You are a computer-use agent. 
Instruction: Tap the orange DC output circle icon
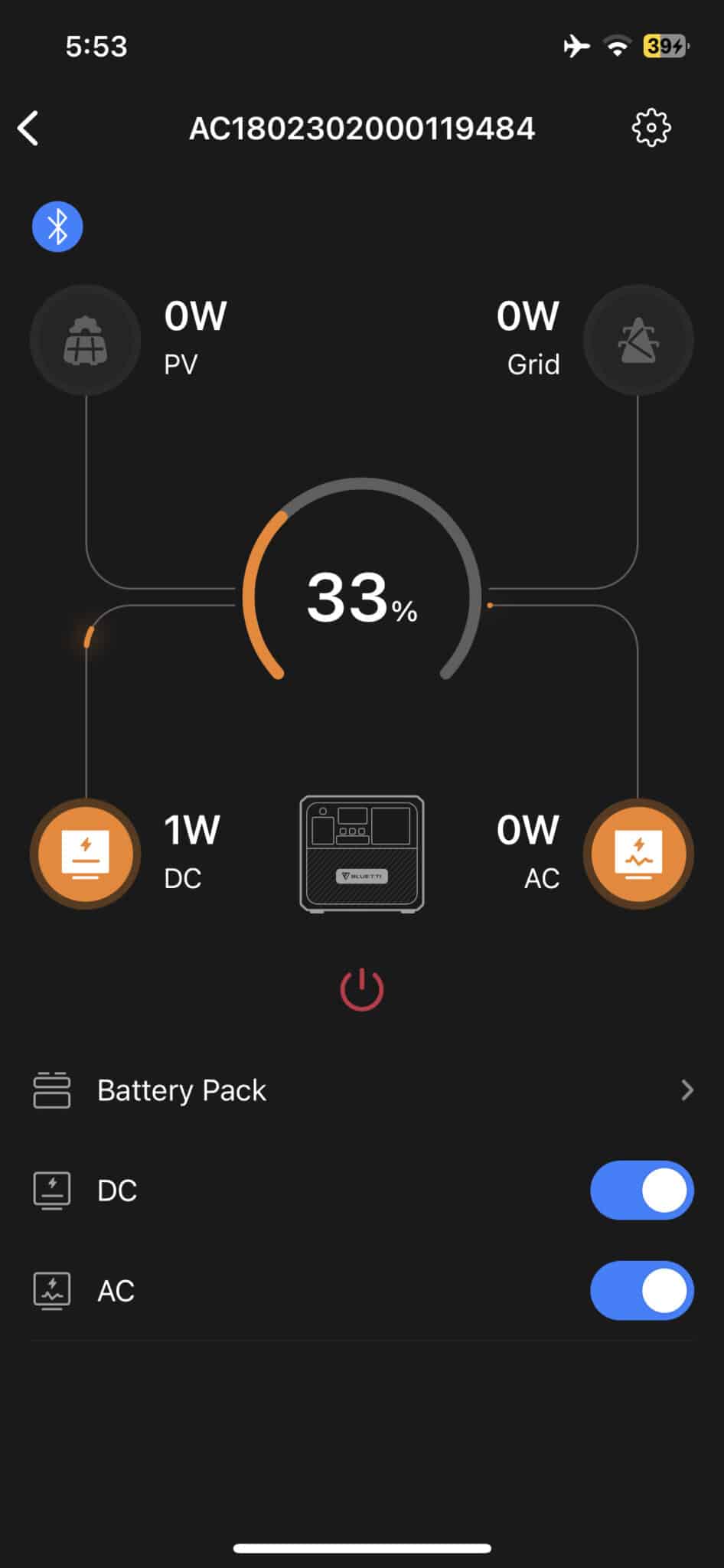coord(86,854)
